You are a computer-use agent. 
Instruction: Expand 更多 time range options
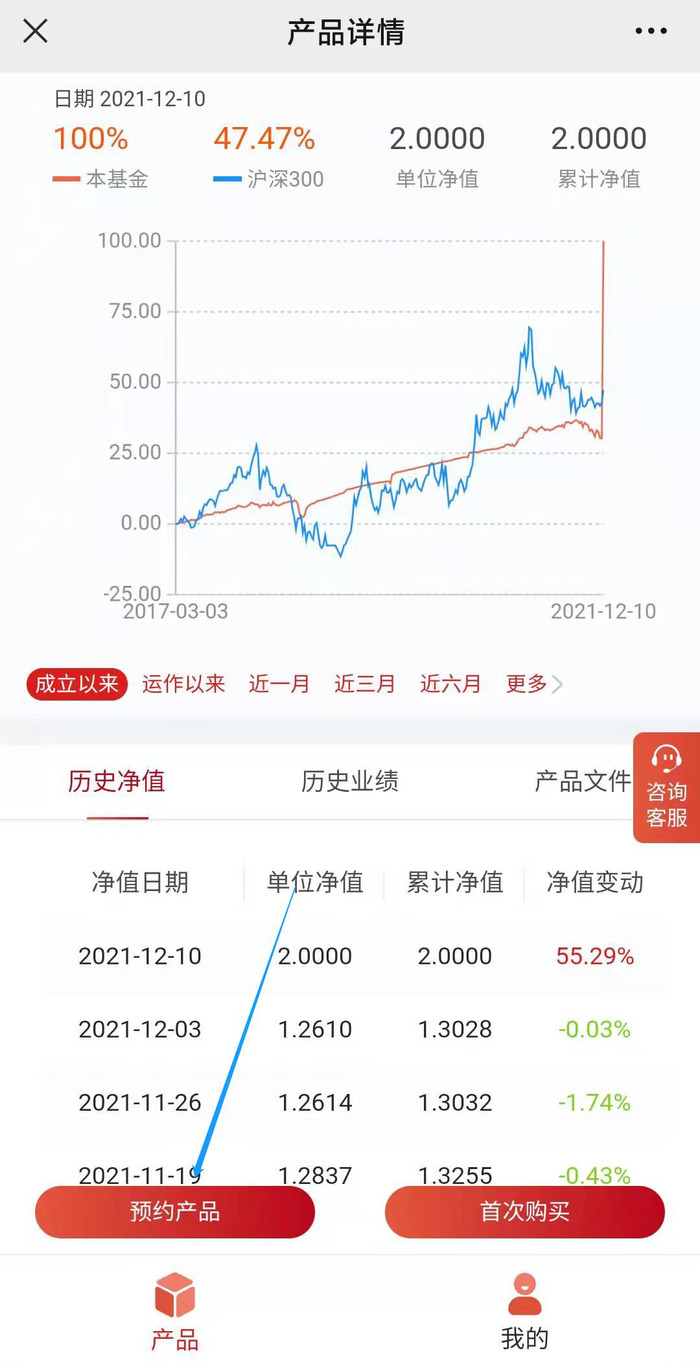tap(533, 684)
